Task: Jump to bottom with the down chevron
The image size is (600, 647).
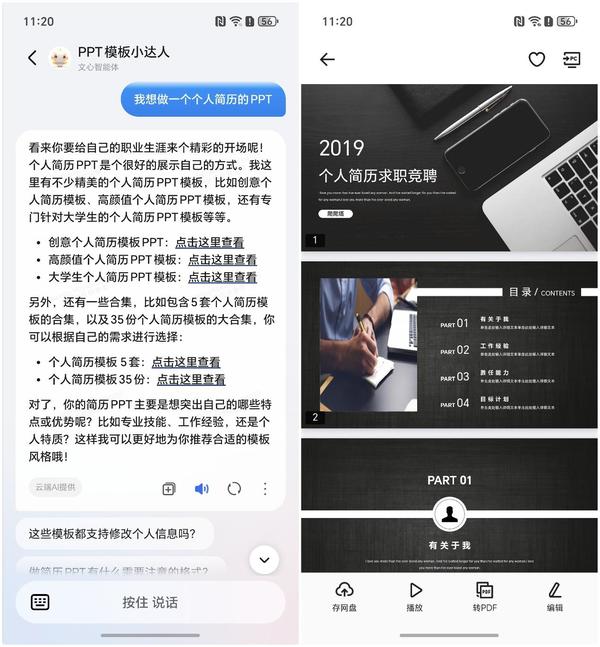Action: click(x=263, y=559)
